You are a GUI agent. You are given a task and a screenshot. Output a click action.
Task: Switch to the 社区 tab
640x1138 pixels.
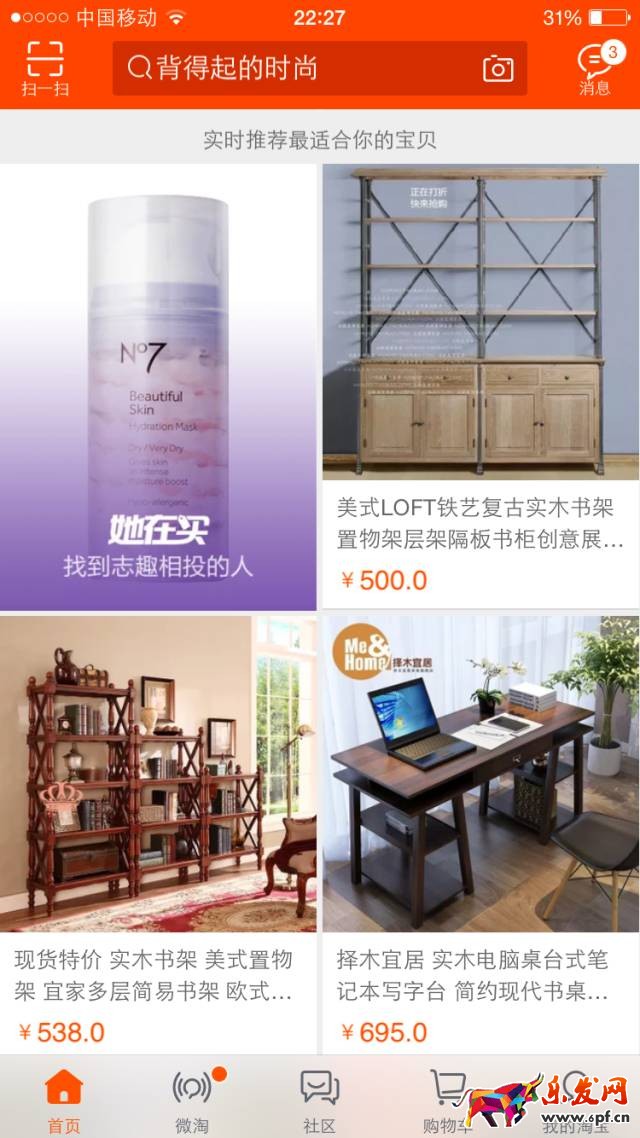[x=320, y=1099]
